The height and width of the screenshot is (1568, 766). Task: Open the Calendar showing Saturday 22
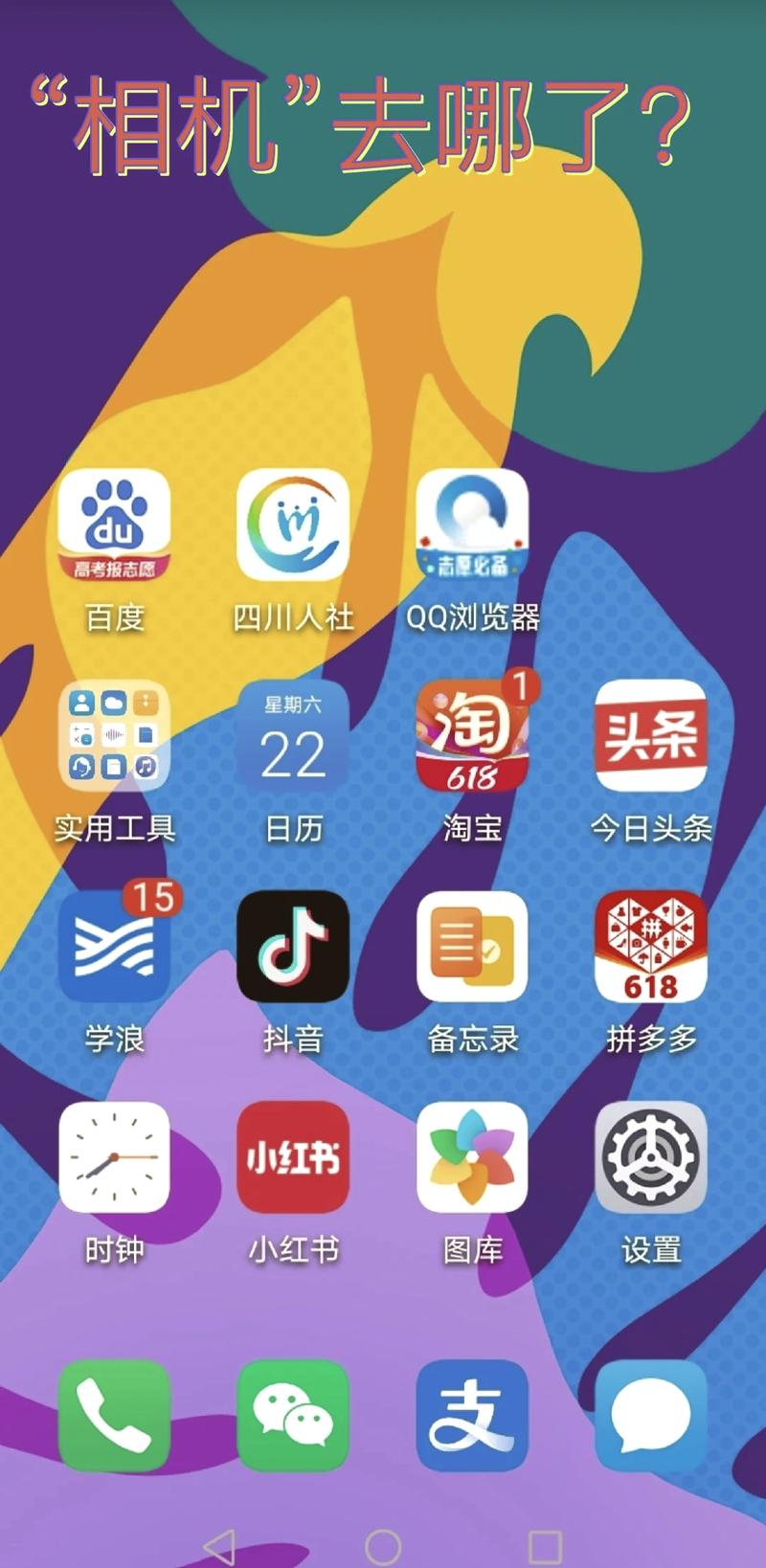point(293,735)
